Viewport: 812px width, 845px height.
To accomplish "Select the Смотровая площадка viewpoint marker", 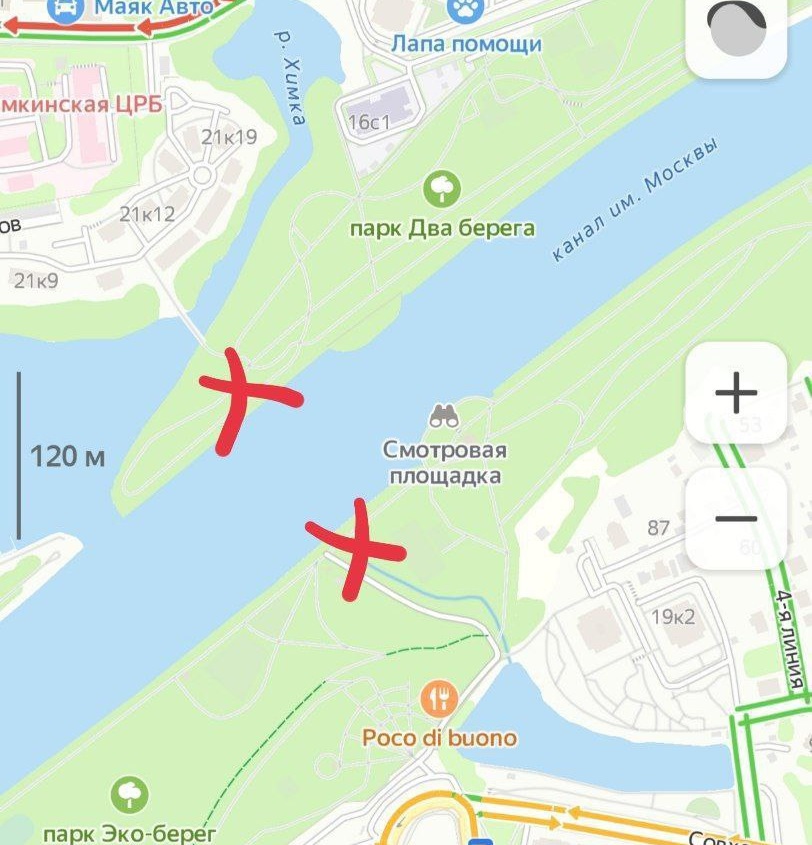I will click(444, 416).
